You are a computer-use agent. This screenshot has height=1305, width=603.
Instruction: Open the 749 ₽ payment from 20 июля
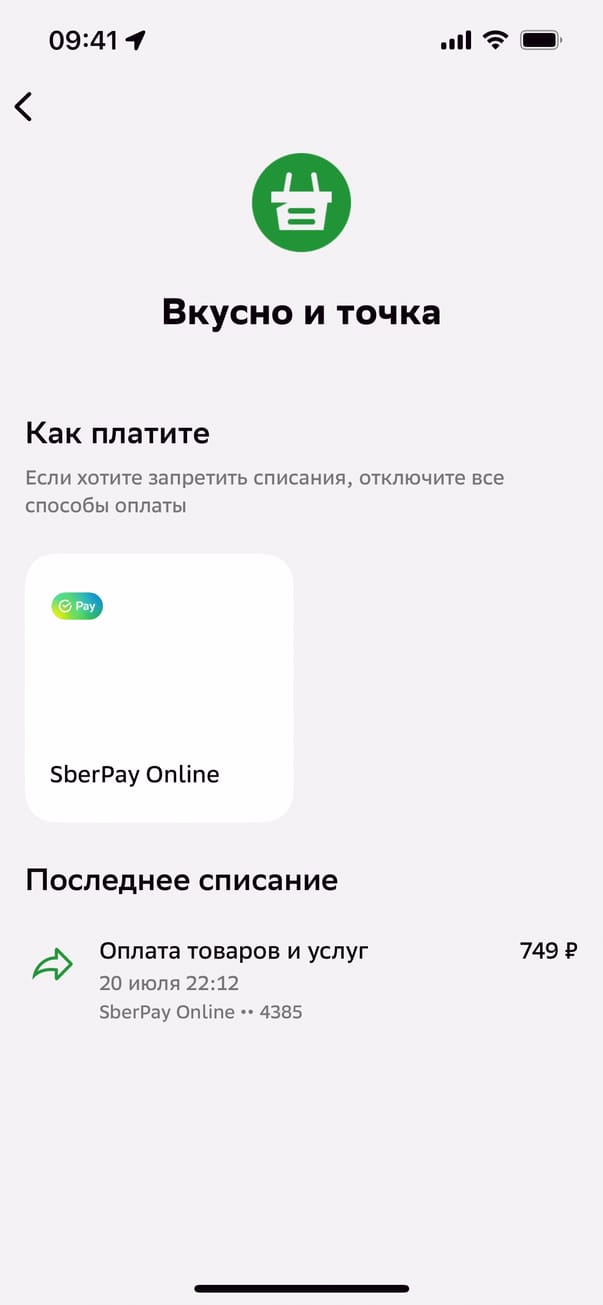coord(301,980)
